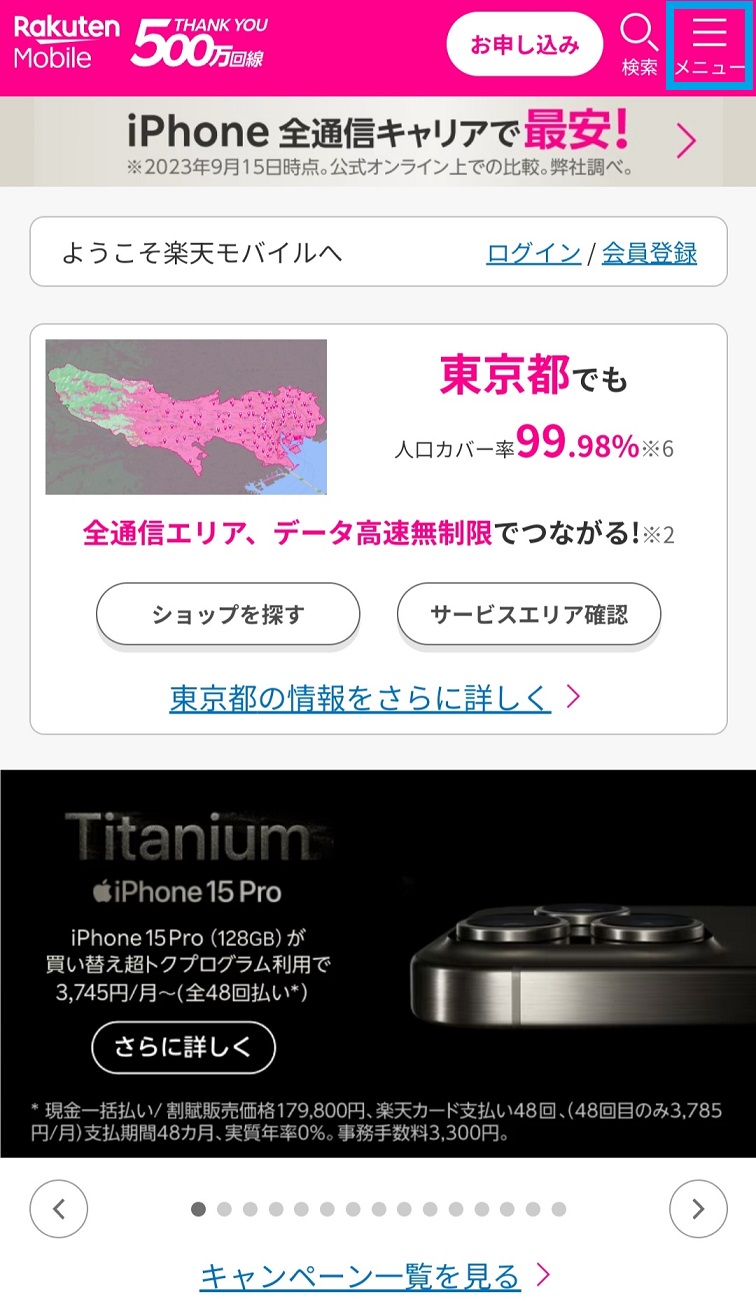756x1306 pixels.
Task: Open the メニュー hamburger menu
Action: (x=709, y=45)
